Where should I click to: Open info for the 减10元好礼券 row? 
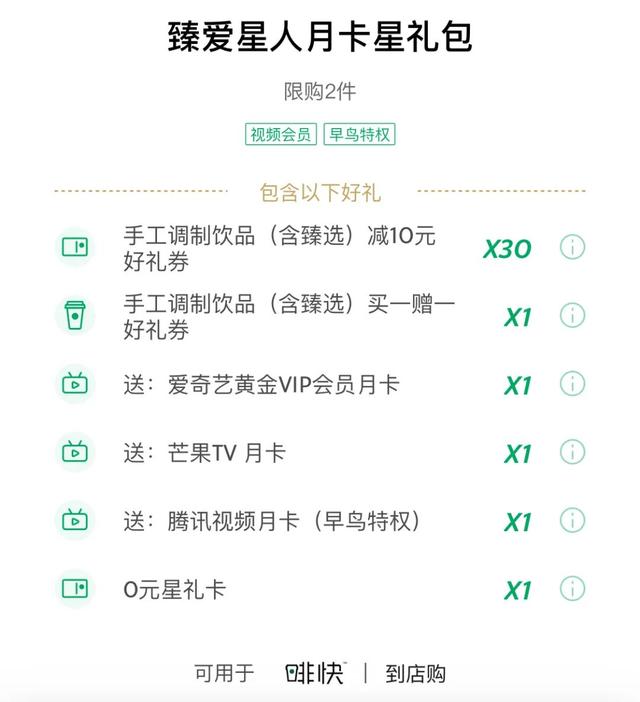coord(572,247)
